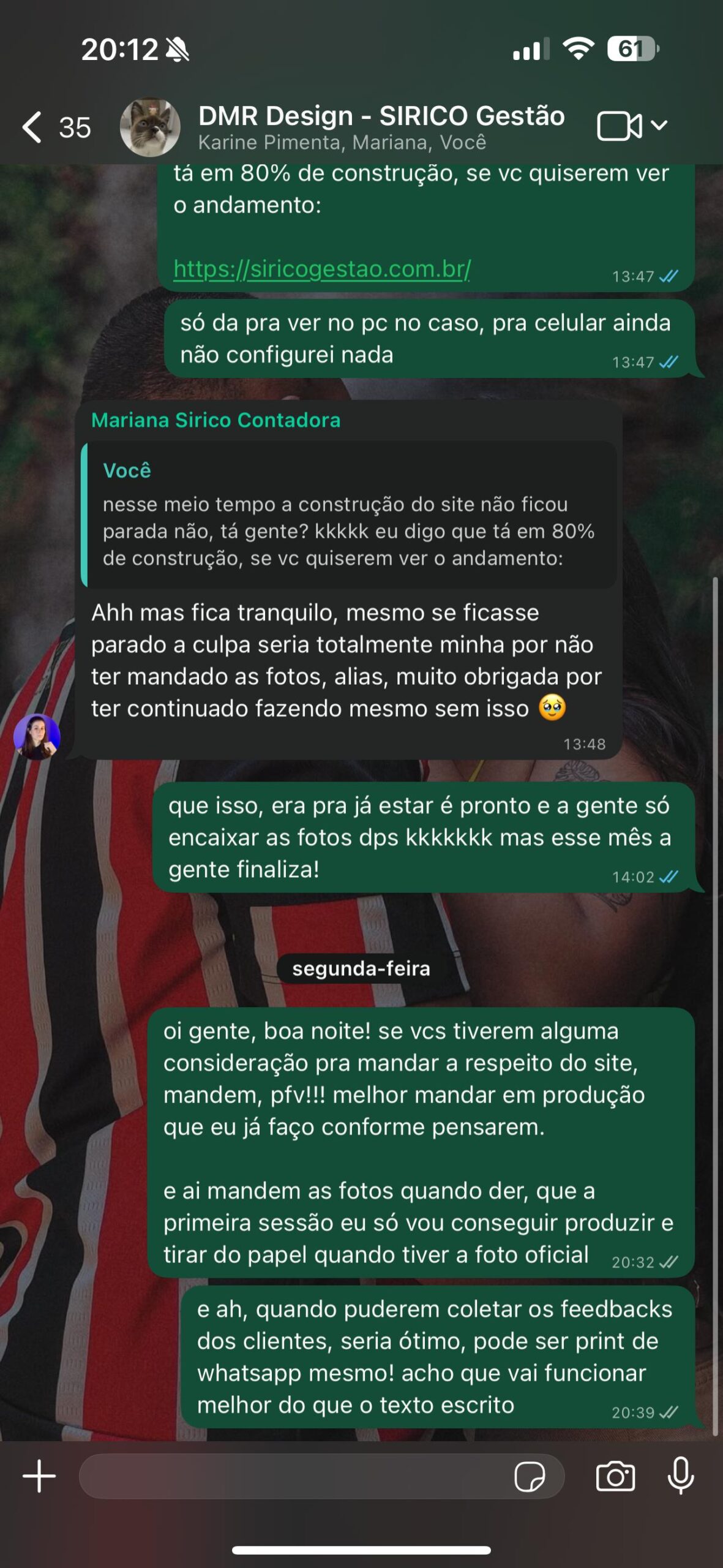The width and height of the screenshot is (723, 1568).
Task: Tap the group avatar cat picture
Action: 150,127
